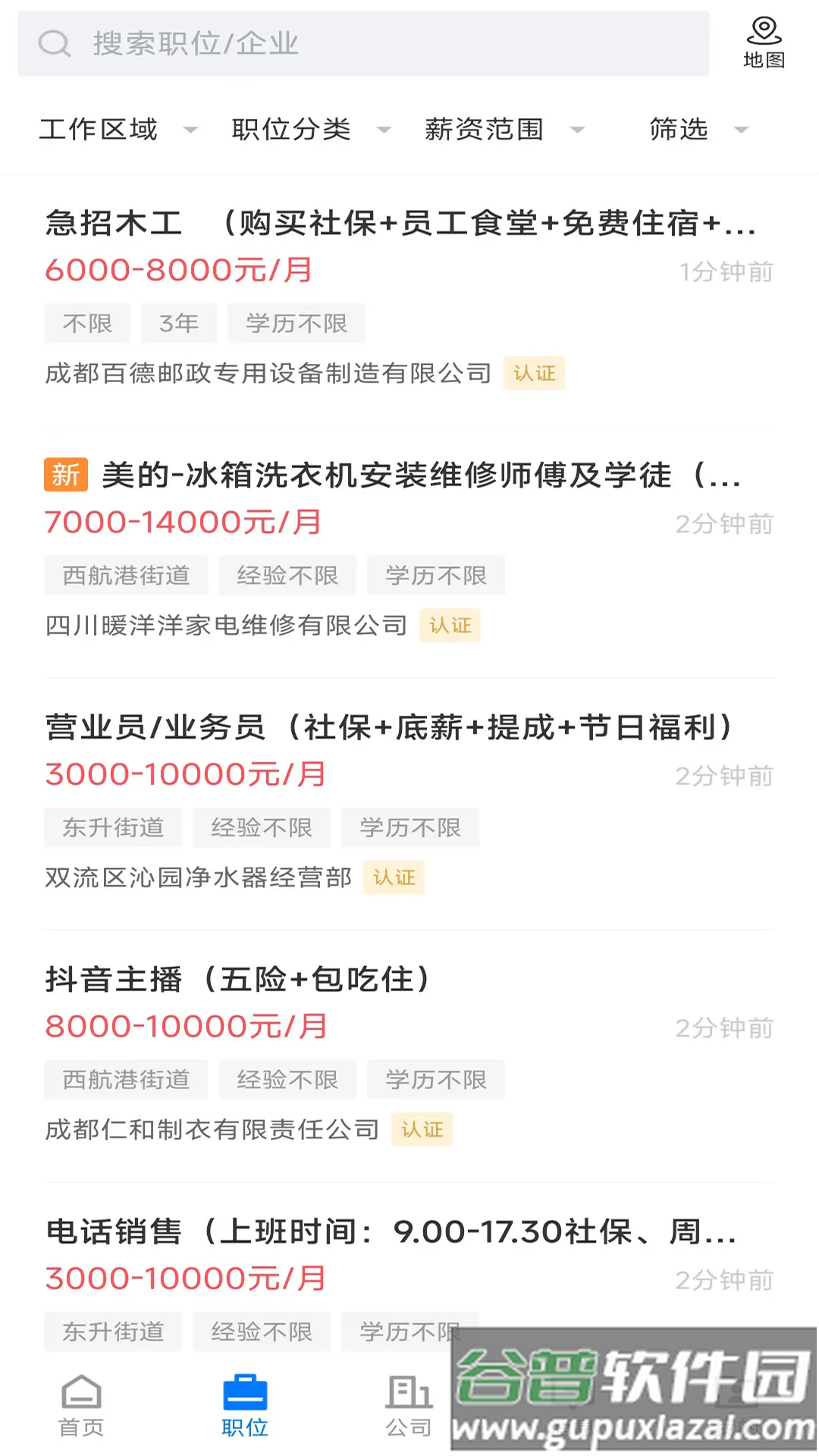Viewport: 819px width, 1456px height.
Task: Expand the 薪资范围 salary range dropdown
Action: click(x=500, y=129)
